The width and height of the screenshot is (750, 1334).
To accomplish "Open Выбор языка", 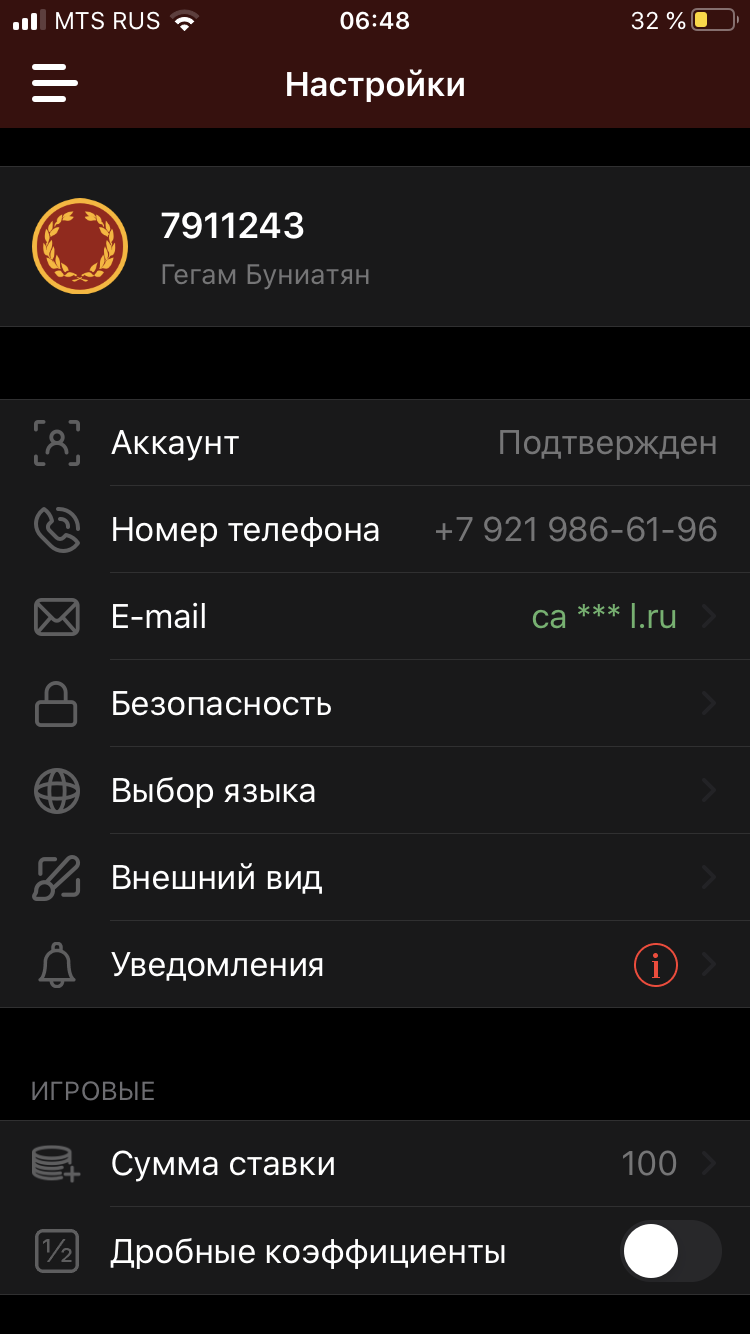I will tap(375, 791).
